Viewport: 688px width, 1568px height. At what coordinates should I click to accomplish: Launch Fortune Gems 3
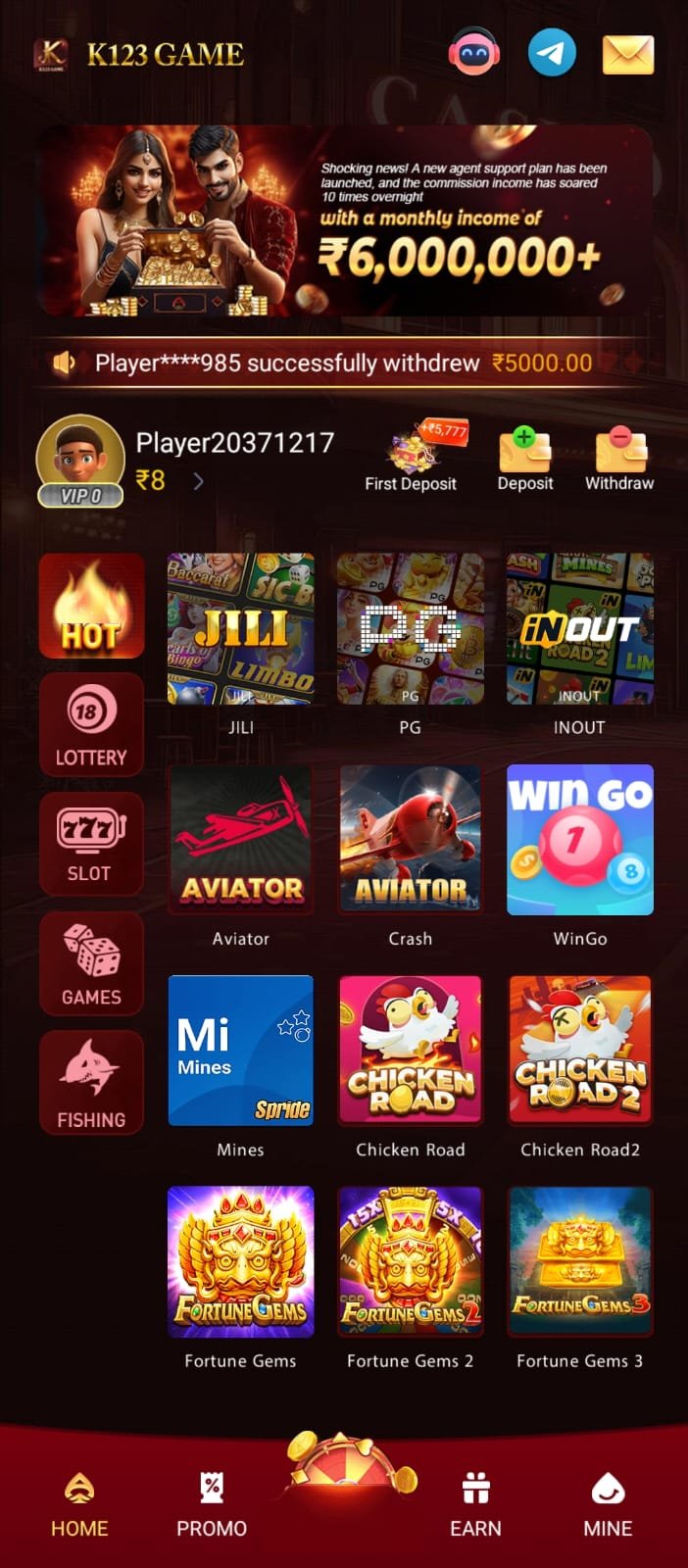click(580, 1261)
